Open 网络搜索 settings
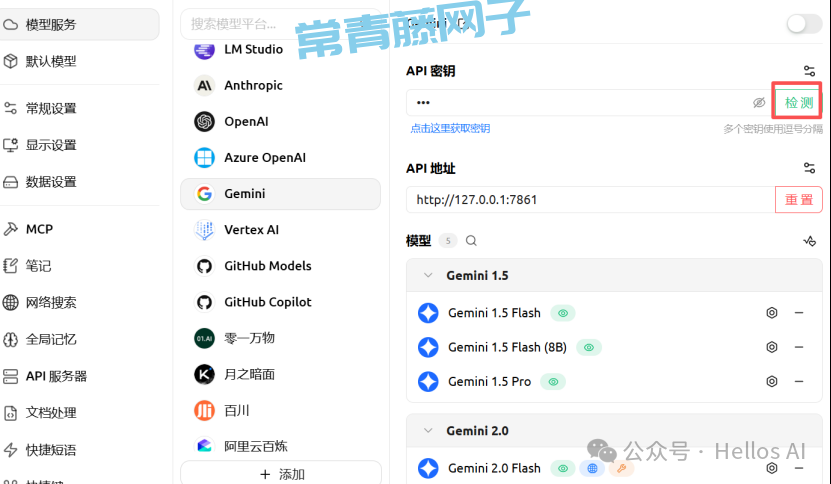This screenshot has width=831, height=484. pyautogui.click(x=50, y=302)
